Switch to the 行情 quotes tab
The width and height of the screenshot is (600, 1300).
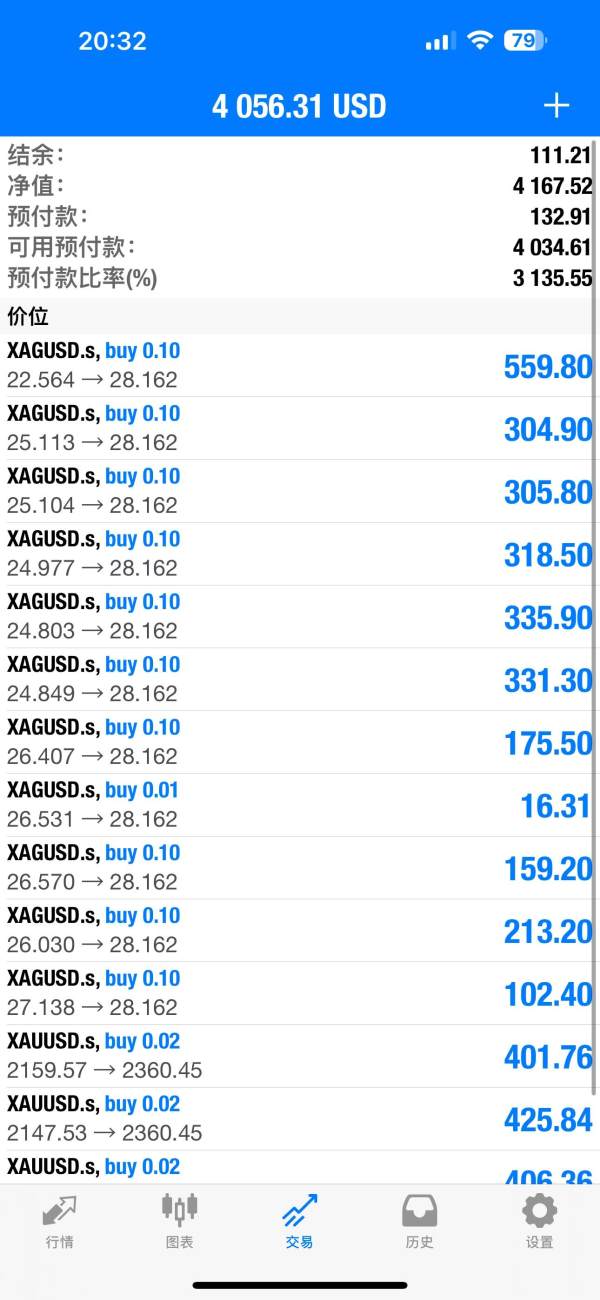[x=59, y=1220]
